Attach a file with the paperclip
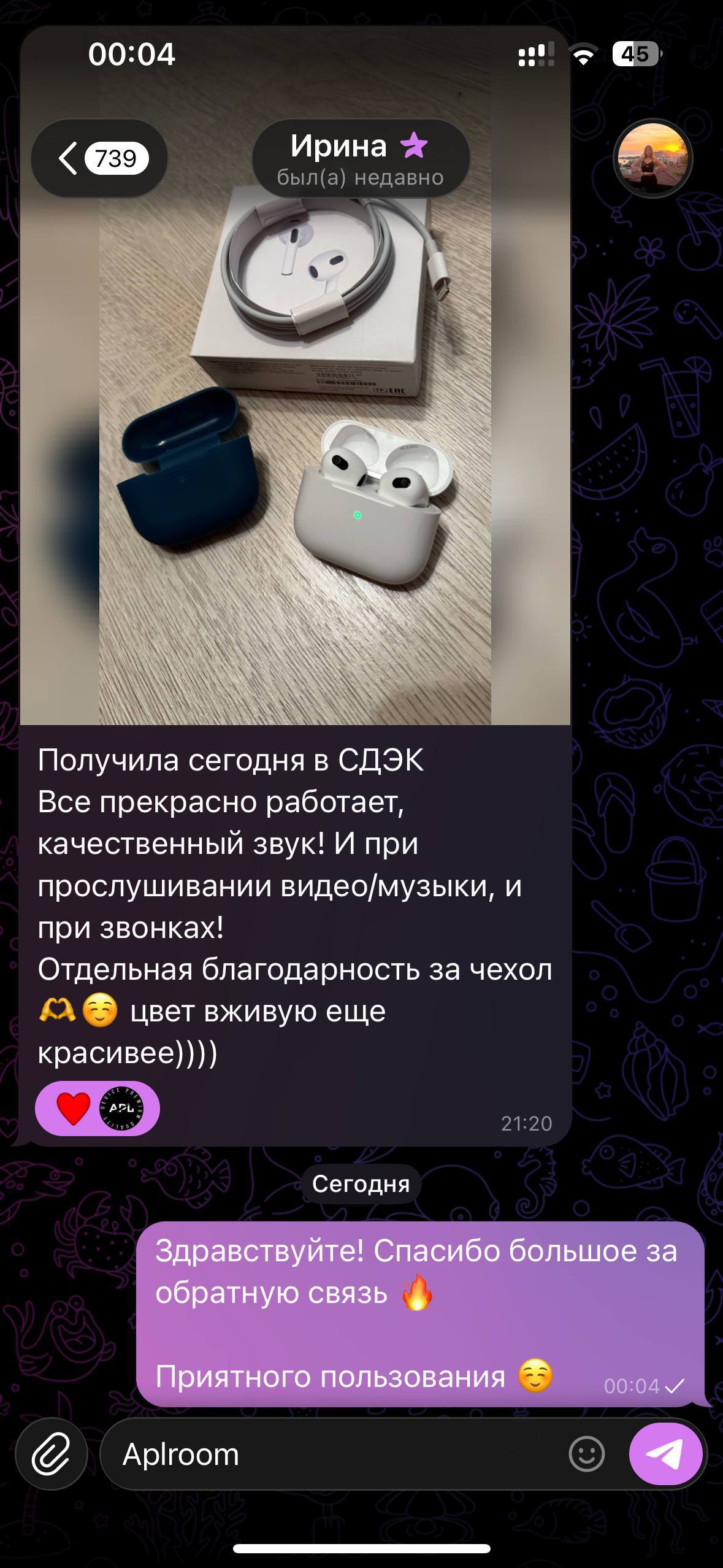The image size is (723, 1568). pos(52,1454)
